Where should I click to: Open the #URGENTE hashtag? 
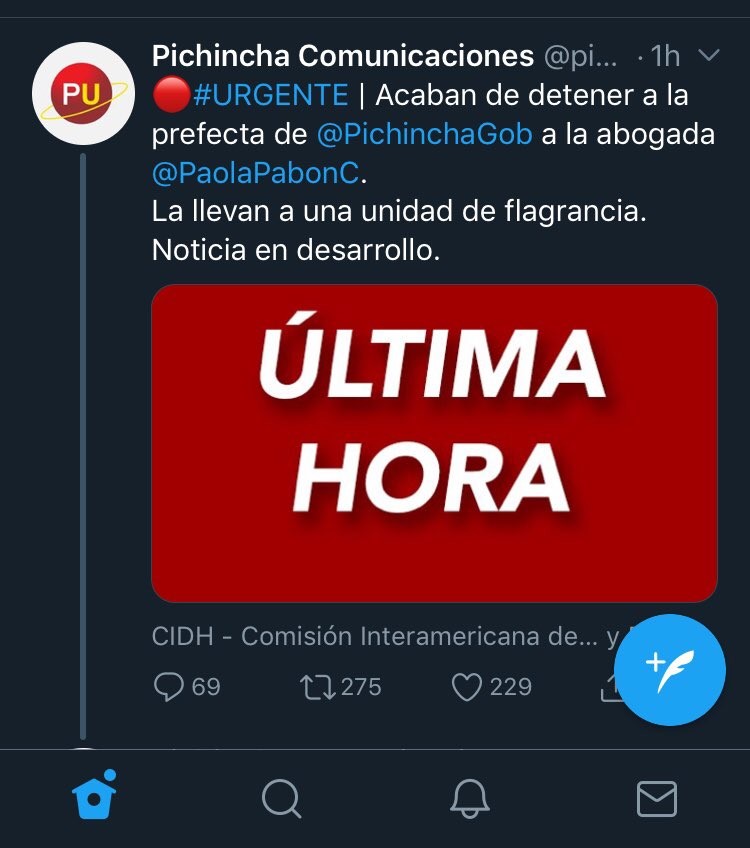[x=268, y=96]
